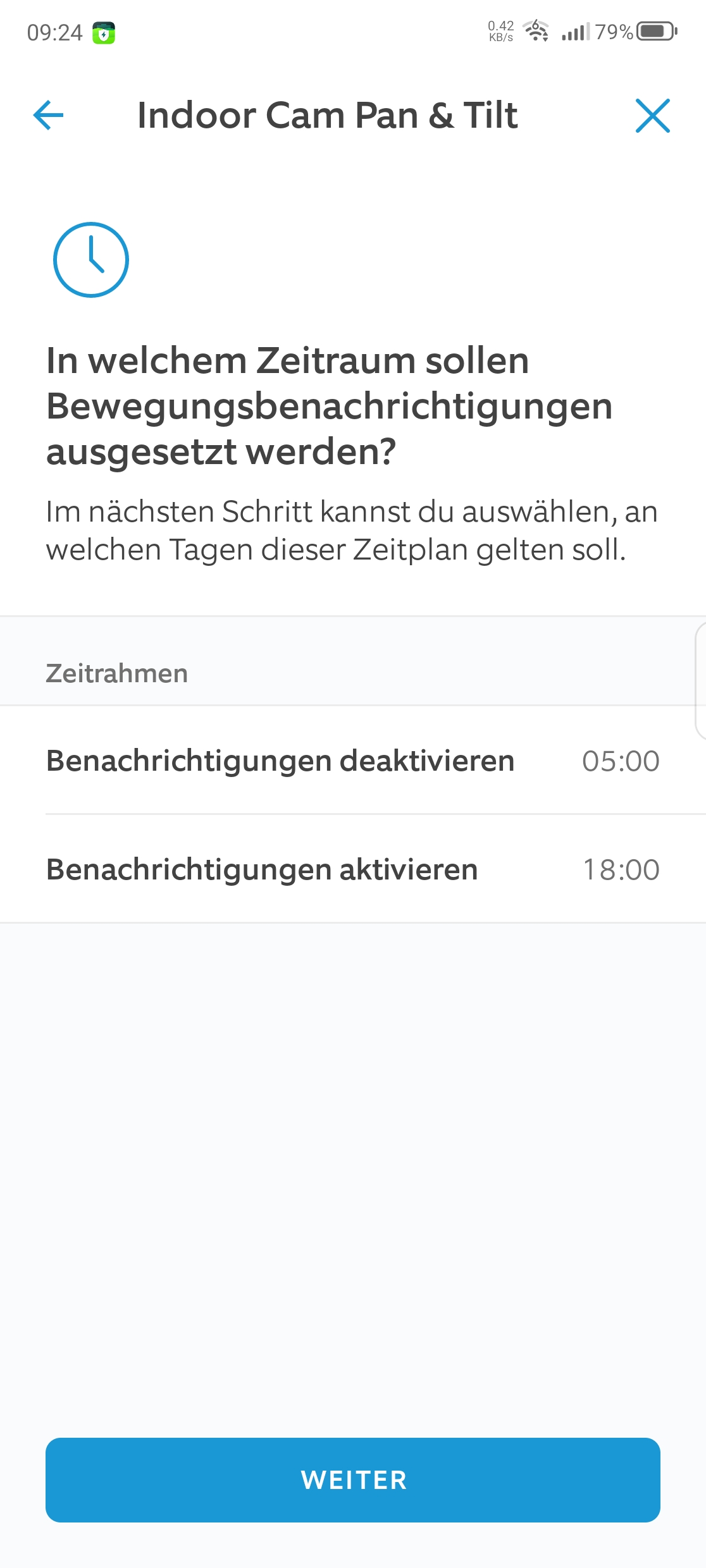Go back using the arrow icon
Screen dimensions: 706x1568
coord(49,116)
